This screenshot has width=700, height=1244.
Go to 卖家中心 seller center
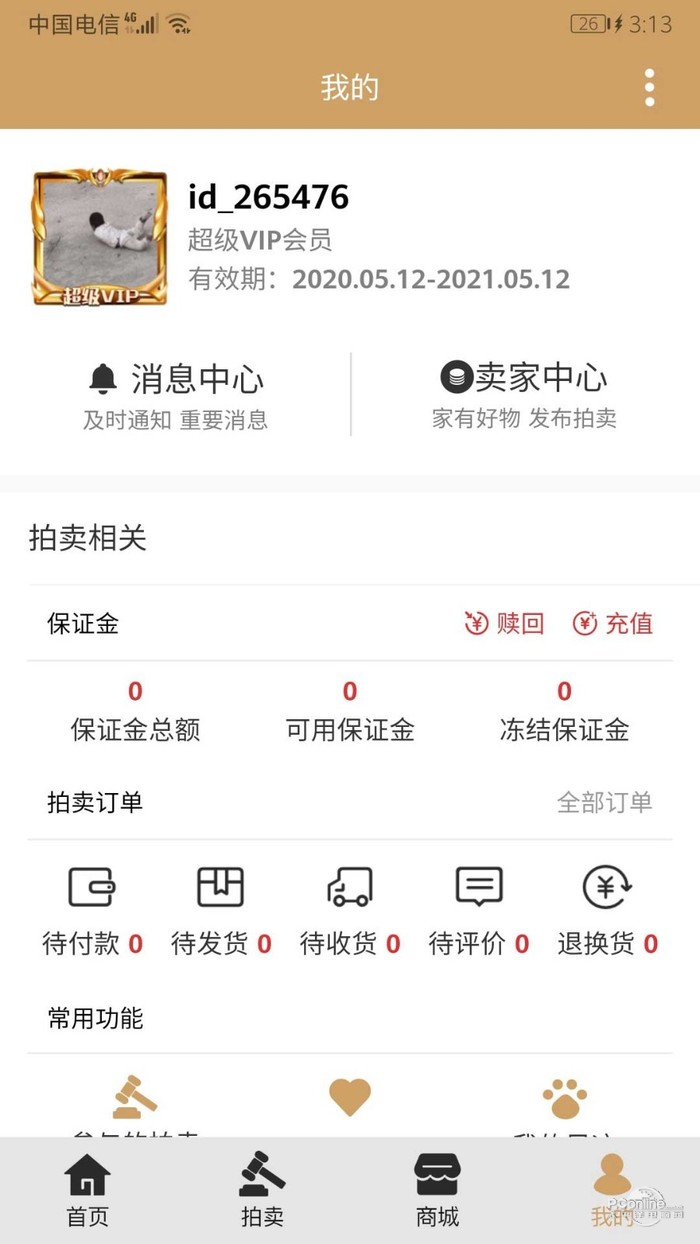[x=524, y=394]
